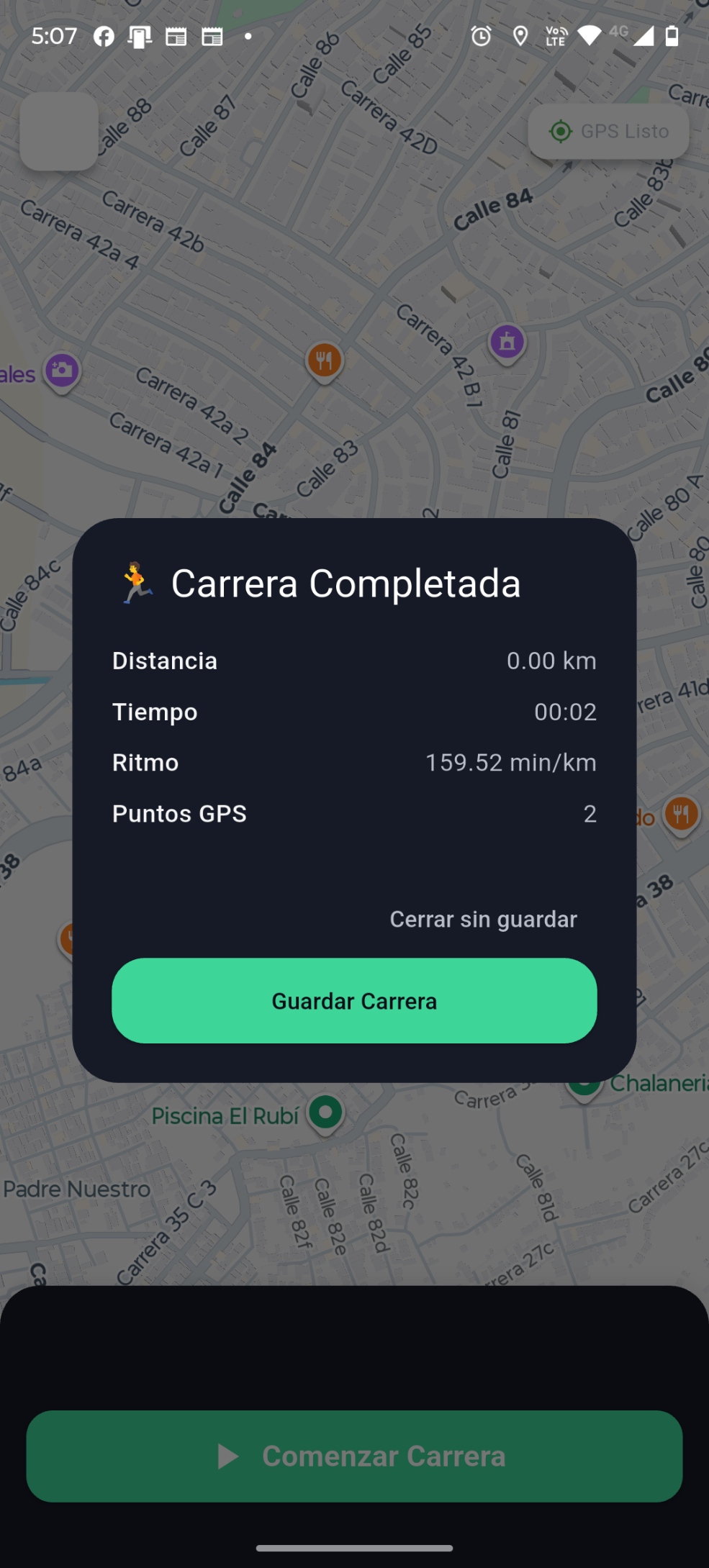This screenshot has width=709, height=1568.
Task: Select the restaurant marker near Calle 83
Action: tap(324, 360)
